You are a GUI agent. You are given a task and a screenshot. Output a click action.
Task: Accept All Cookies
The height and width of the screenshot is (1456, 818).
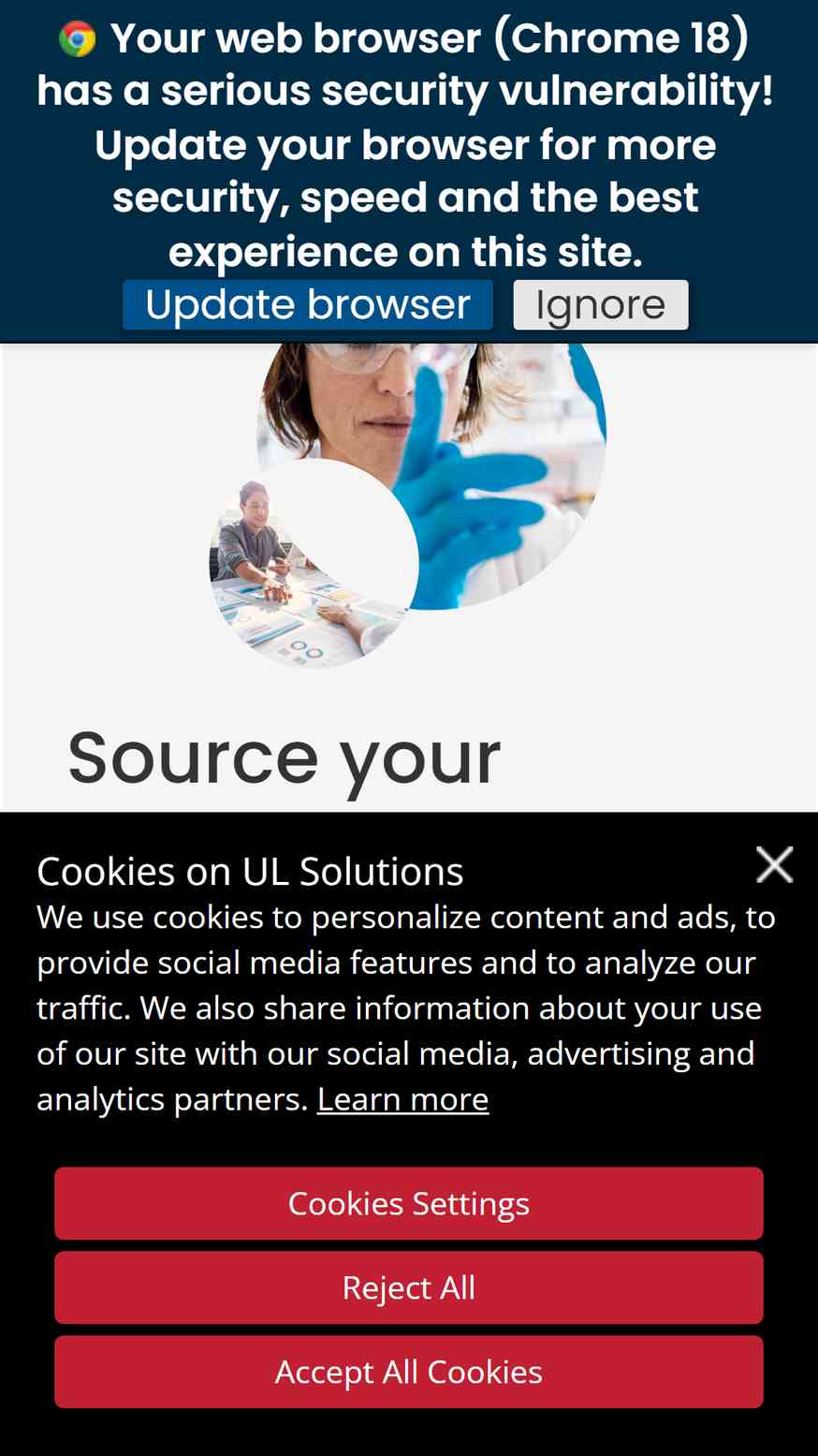click(409, 1372)
